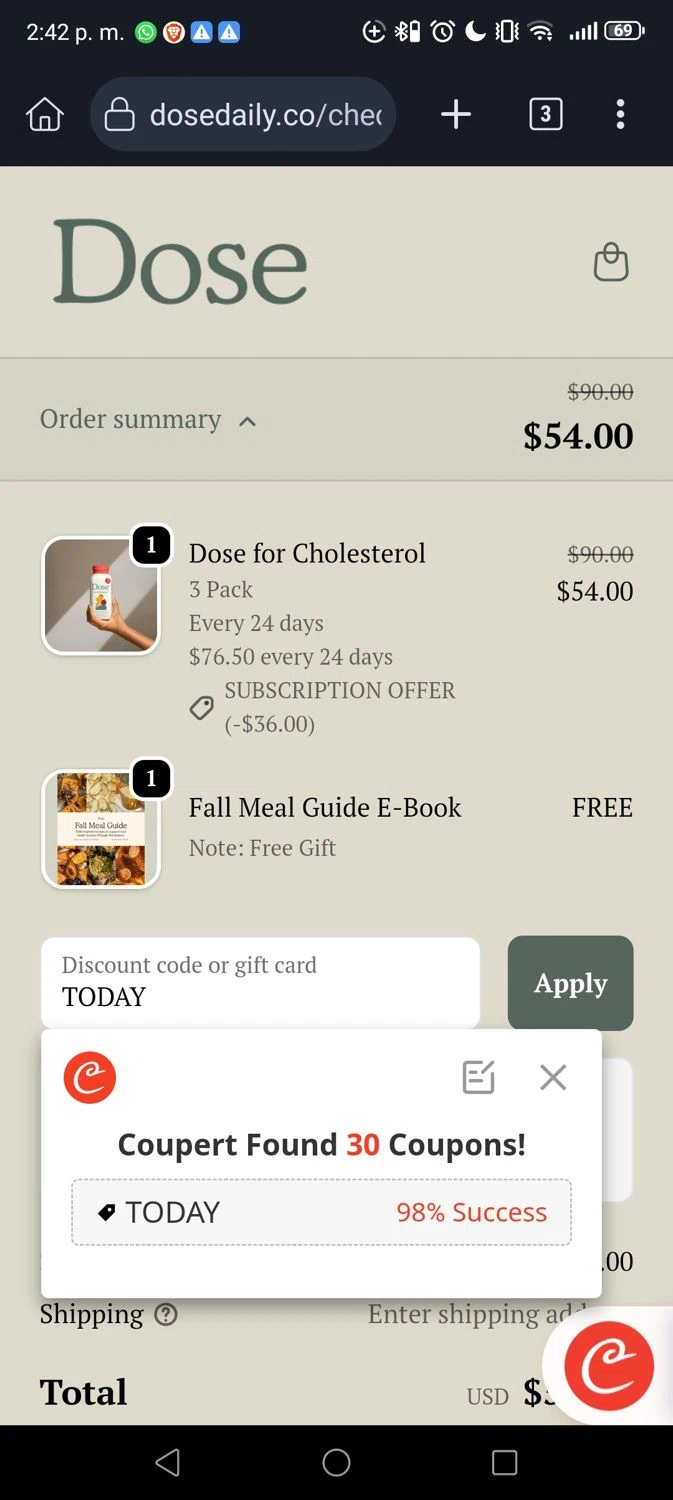Select the TODAY coupon with 98% success
Screen dimensions: 673x1500
[x=321, y=1212]
